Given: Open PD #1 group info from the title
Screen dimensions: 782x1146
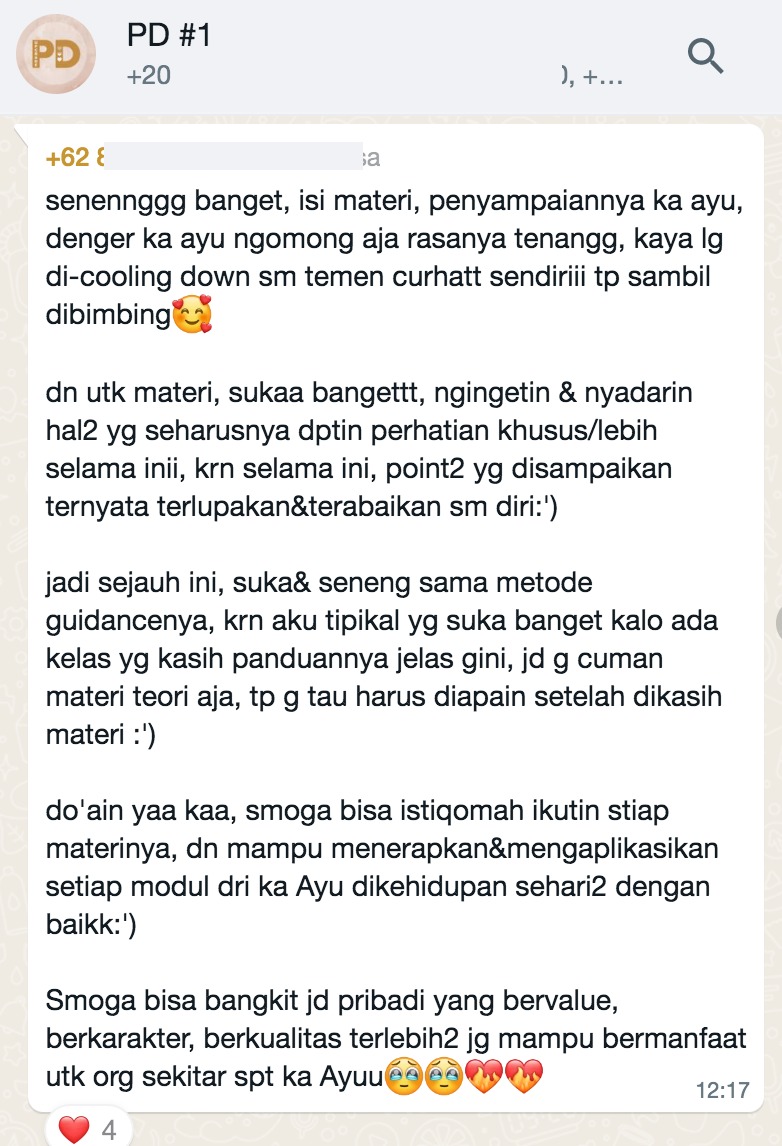Looking at the screenshot, I should point(169,37).
